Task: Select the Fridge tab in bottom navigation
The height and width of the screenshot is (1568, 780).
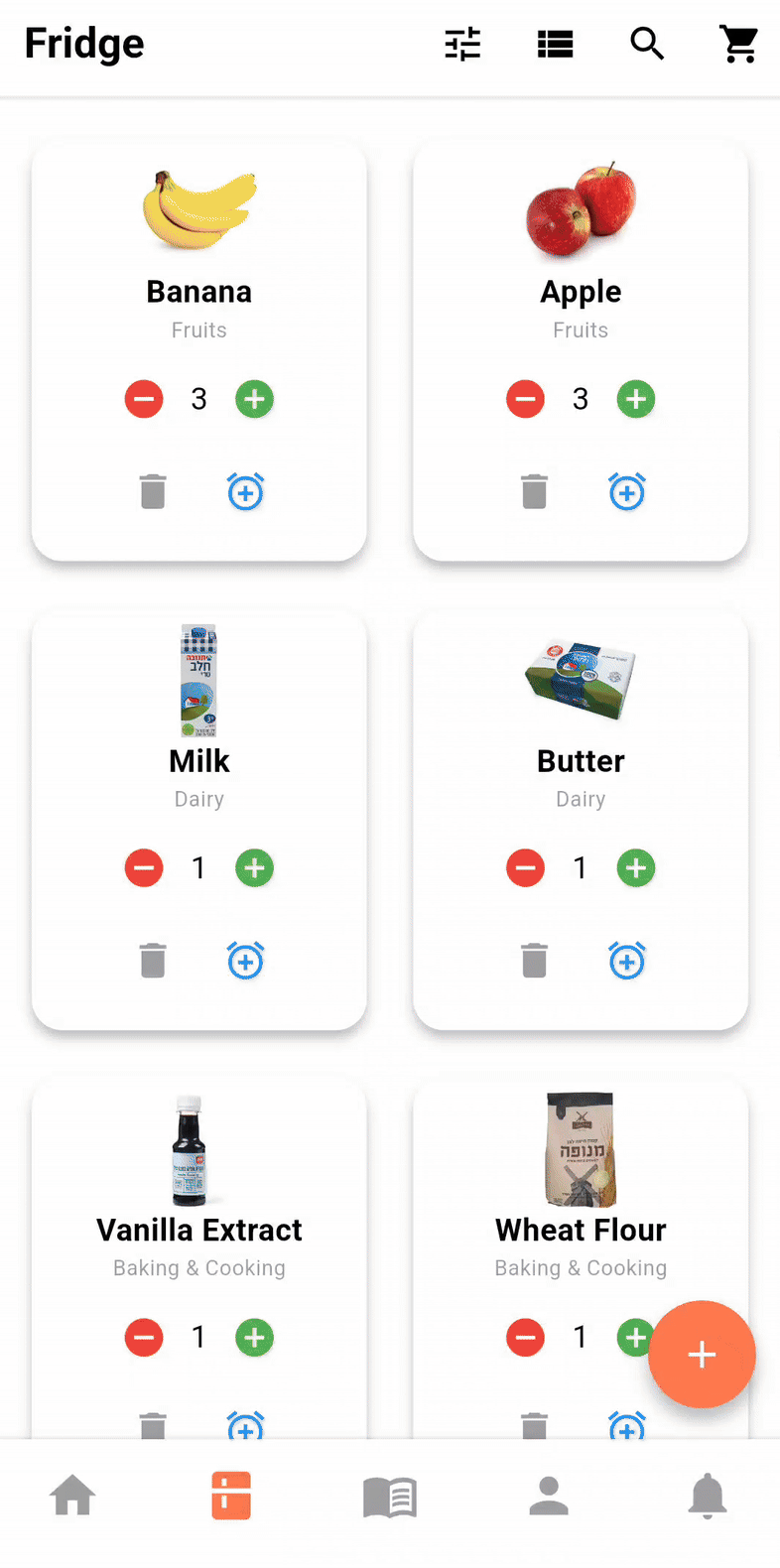Action: point(230,1497)
